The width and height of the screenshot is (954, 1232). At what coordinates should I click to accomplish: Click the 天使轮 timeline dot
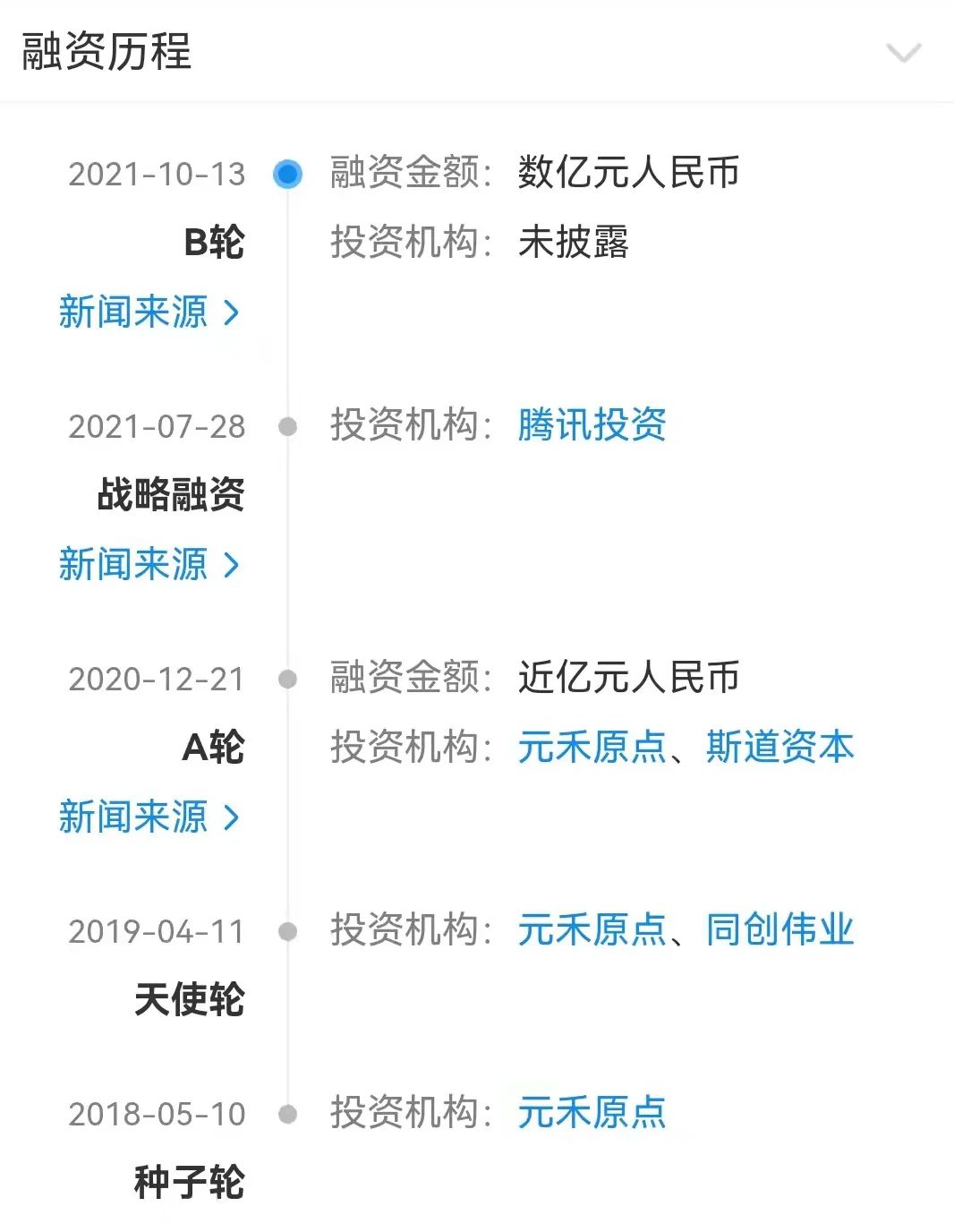click(287, 931)
